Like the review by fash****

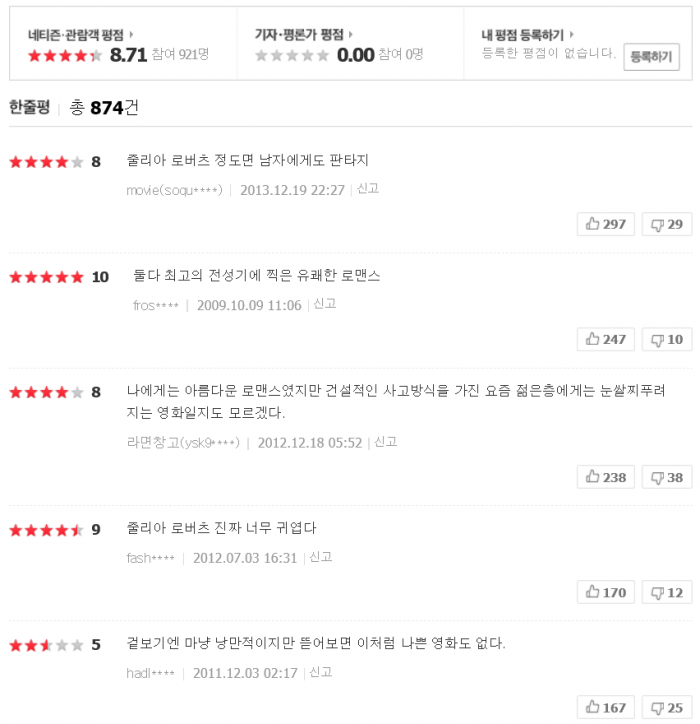pyautogui.click(x=606, y=592)
